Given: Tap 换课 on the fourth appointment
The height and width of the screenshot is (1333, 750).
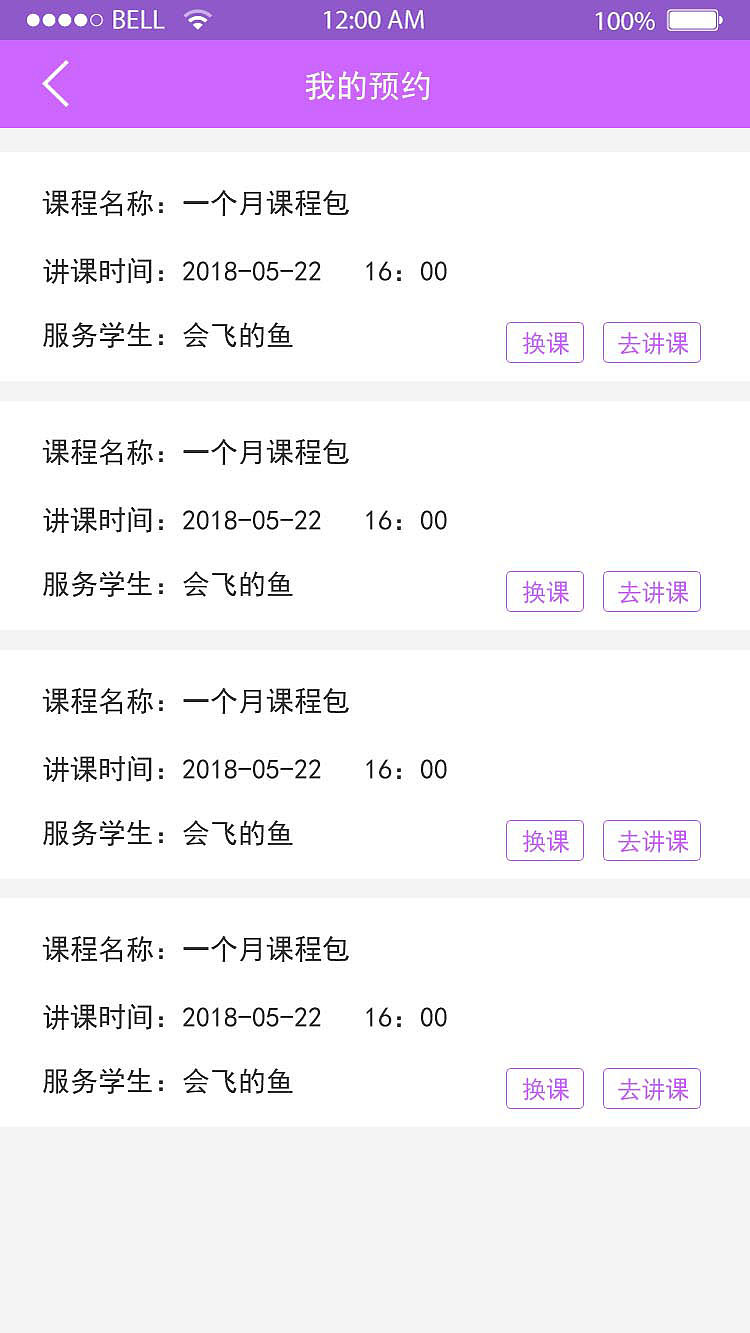Looking at the screenshot, I should pyautogui.click(x=544, y=1088).
